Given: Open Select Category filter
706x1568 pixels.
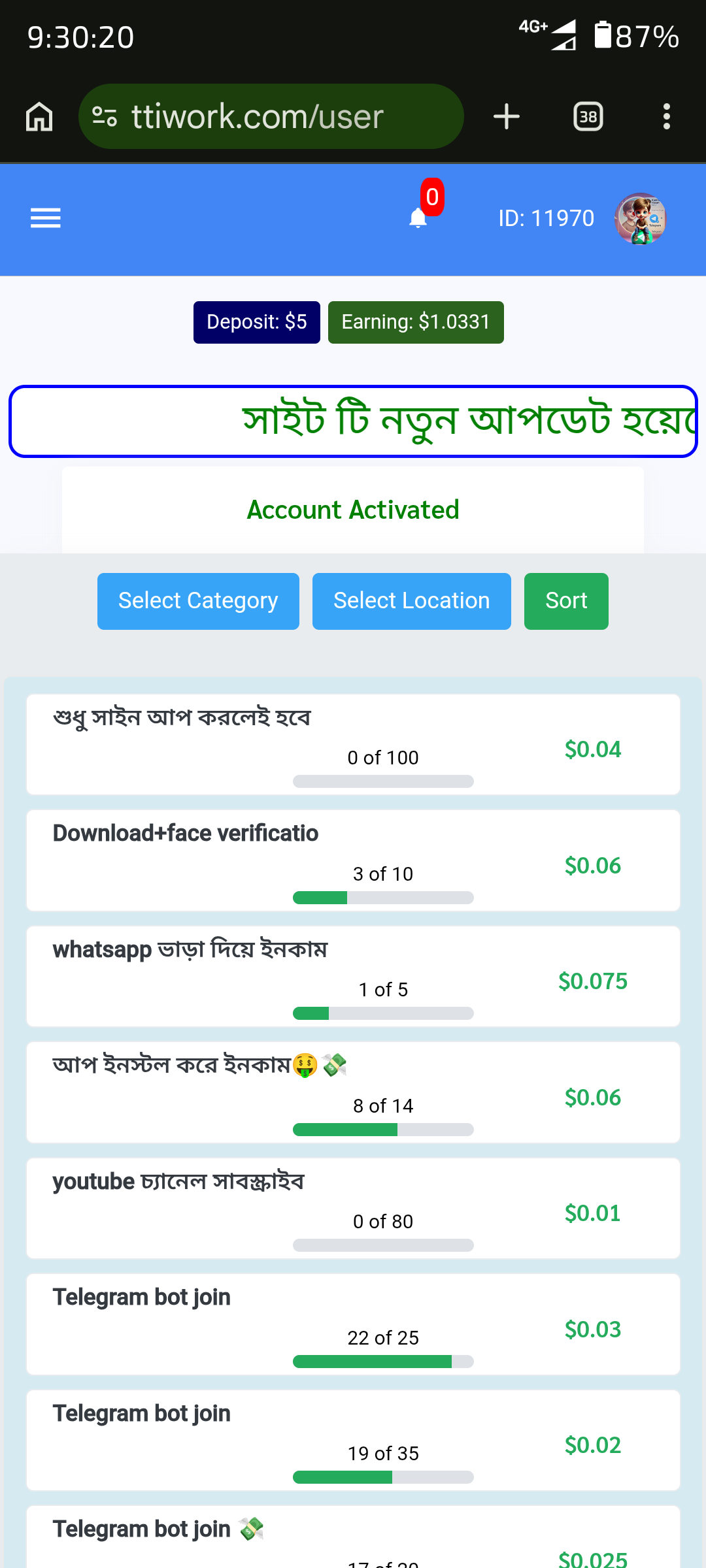Looking at the screenshot, I should (198, 601).
